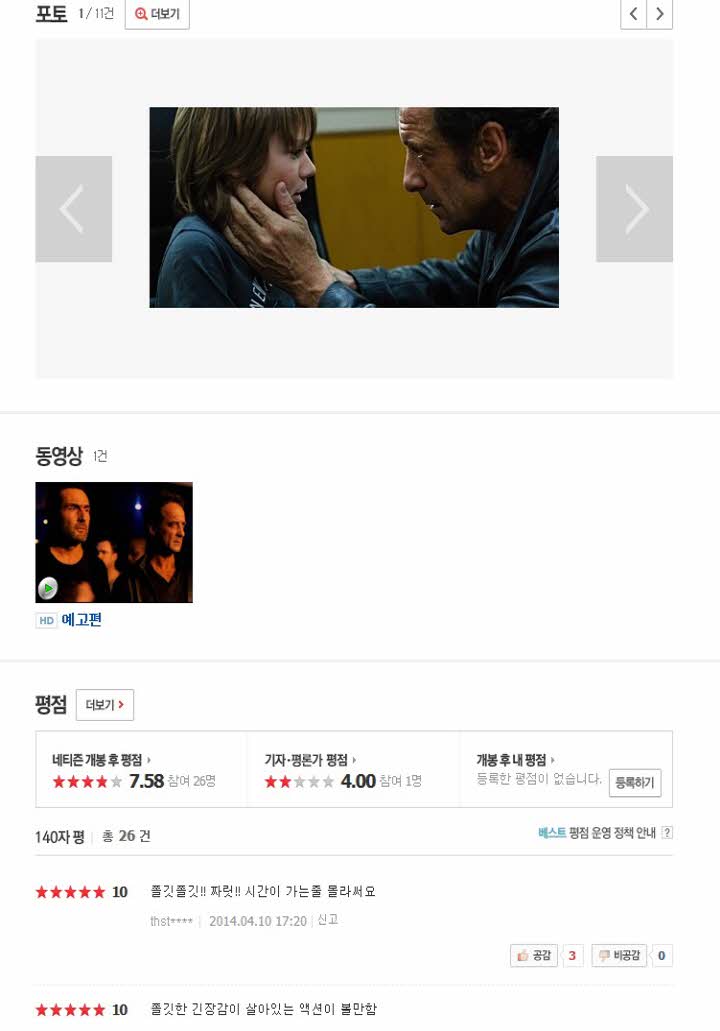Play the 예고편 trailer video
The width and height of the screenshot is (720, 1031).
(x=114, y=542)
